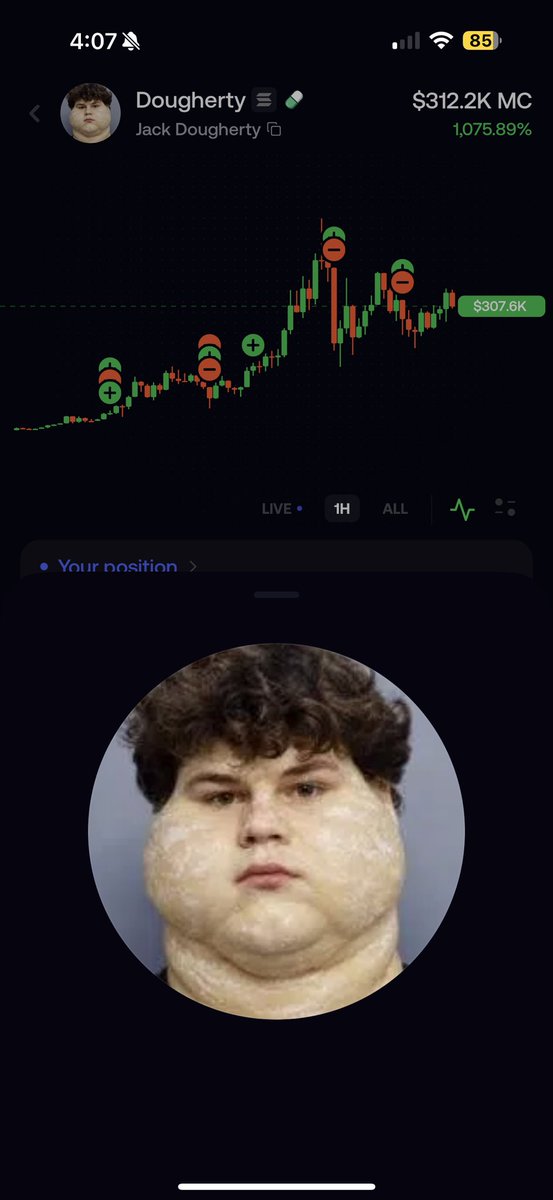Tap the Dougherty token avatar in header
The height and width of the screenshot is (1200, 553).
pyautogui.click(x=90, y=113)
